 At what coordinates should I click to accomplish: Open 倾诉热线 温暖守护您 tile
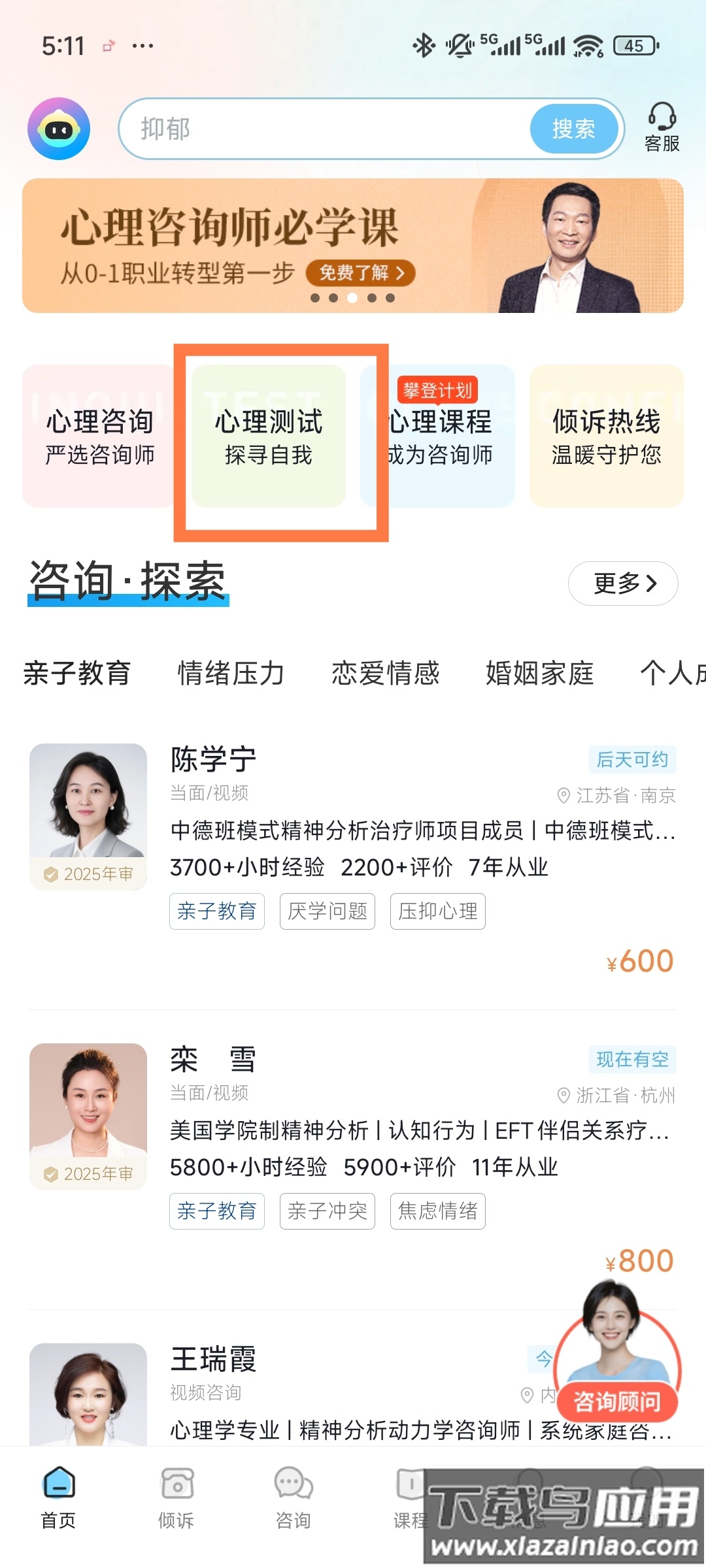coord(606,436)
